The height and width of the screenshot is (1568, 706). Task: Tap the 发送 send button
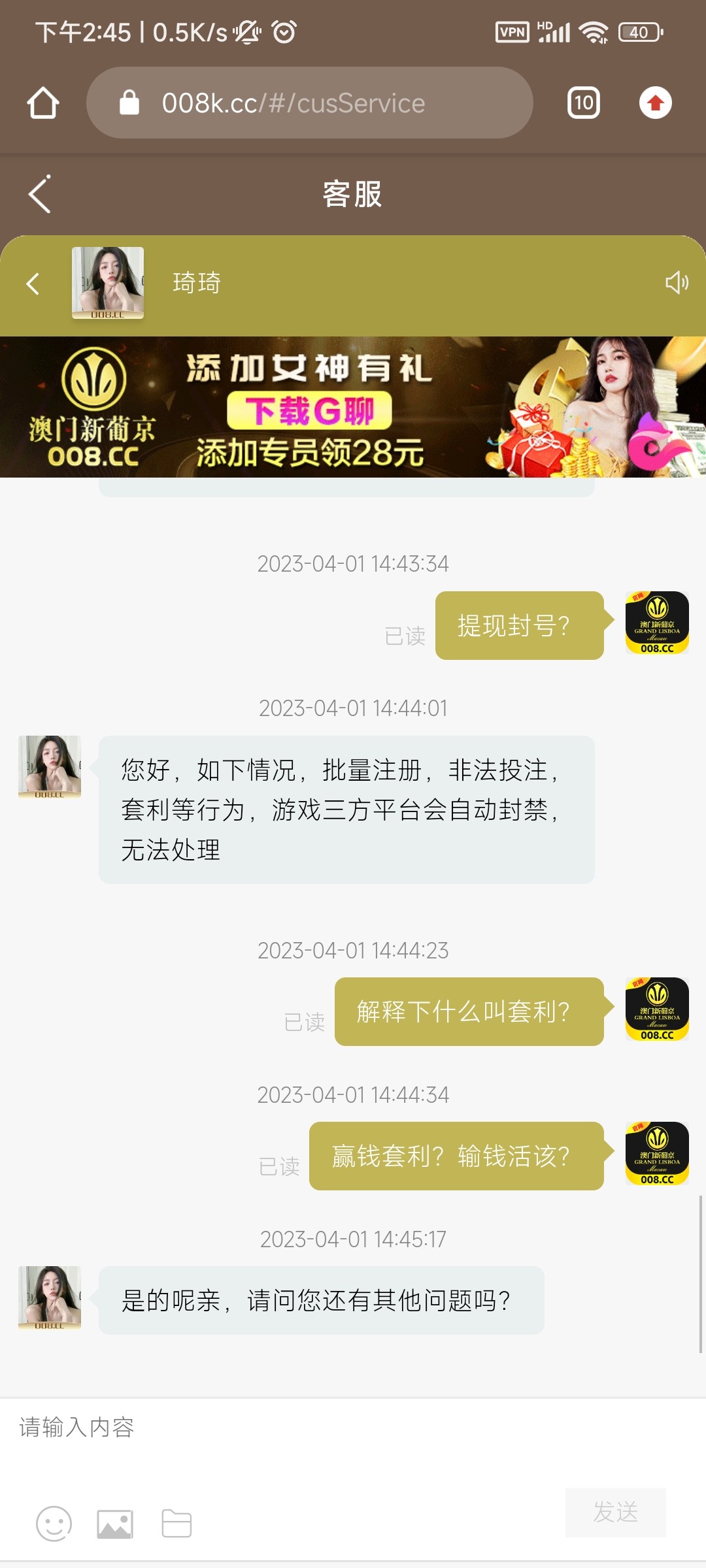point(615,1512)
